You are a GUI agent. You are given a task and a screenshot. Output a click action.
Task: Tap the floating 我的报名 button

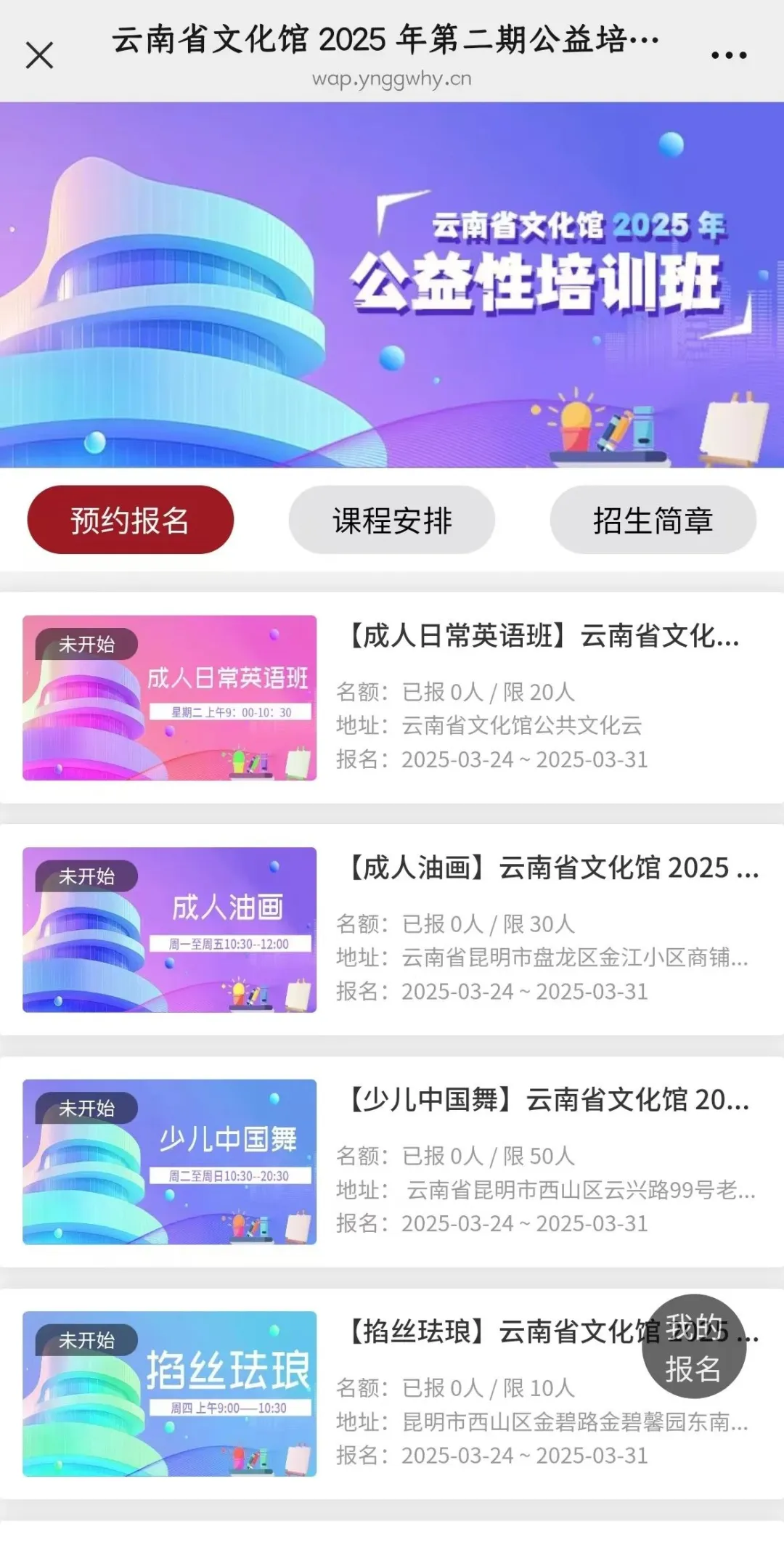coord(694,1347)
